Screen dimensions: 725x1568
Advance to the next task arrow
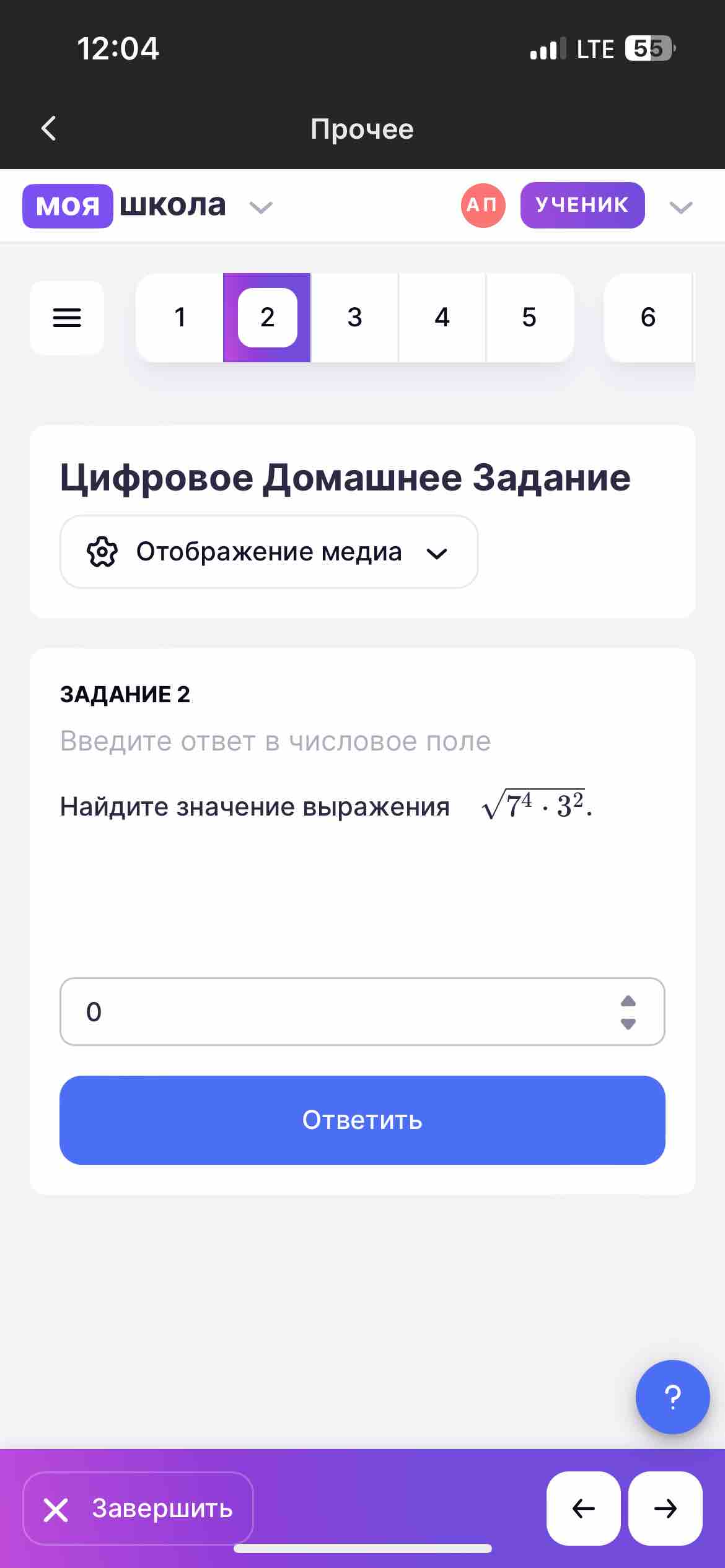coord(665,1509)
